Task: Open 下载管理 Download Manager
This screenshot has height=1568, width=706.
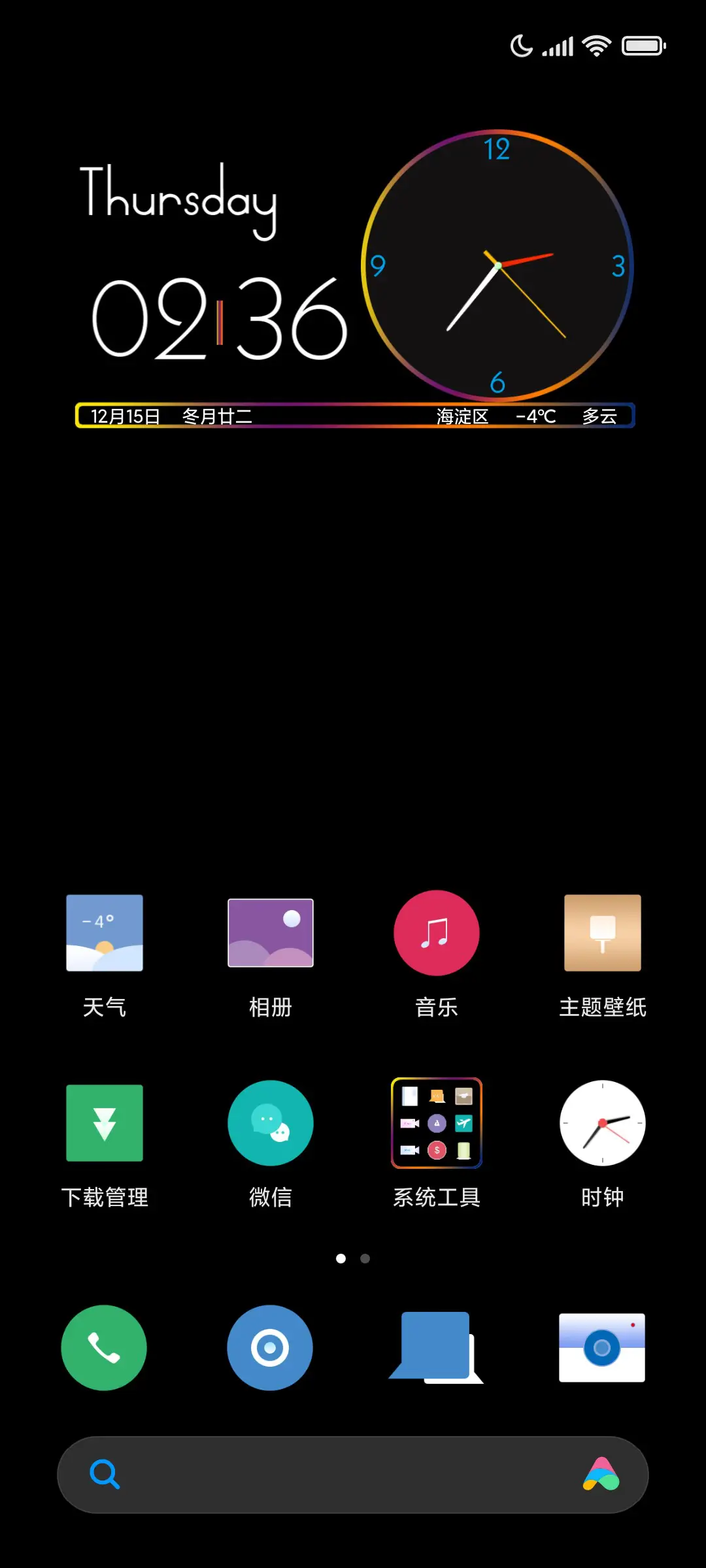Action: (105, 1122)
